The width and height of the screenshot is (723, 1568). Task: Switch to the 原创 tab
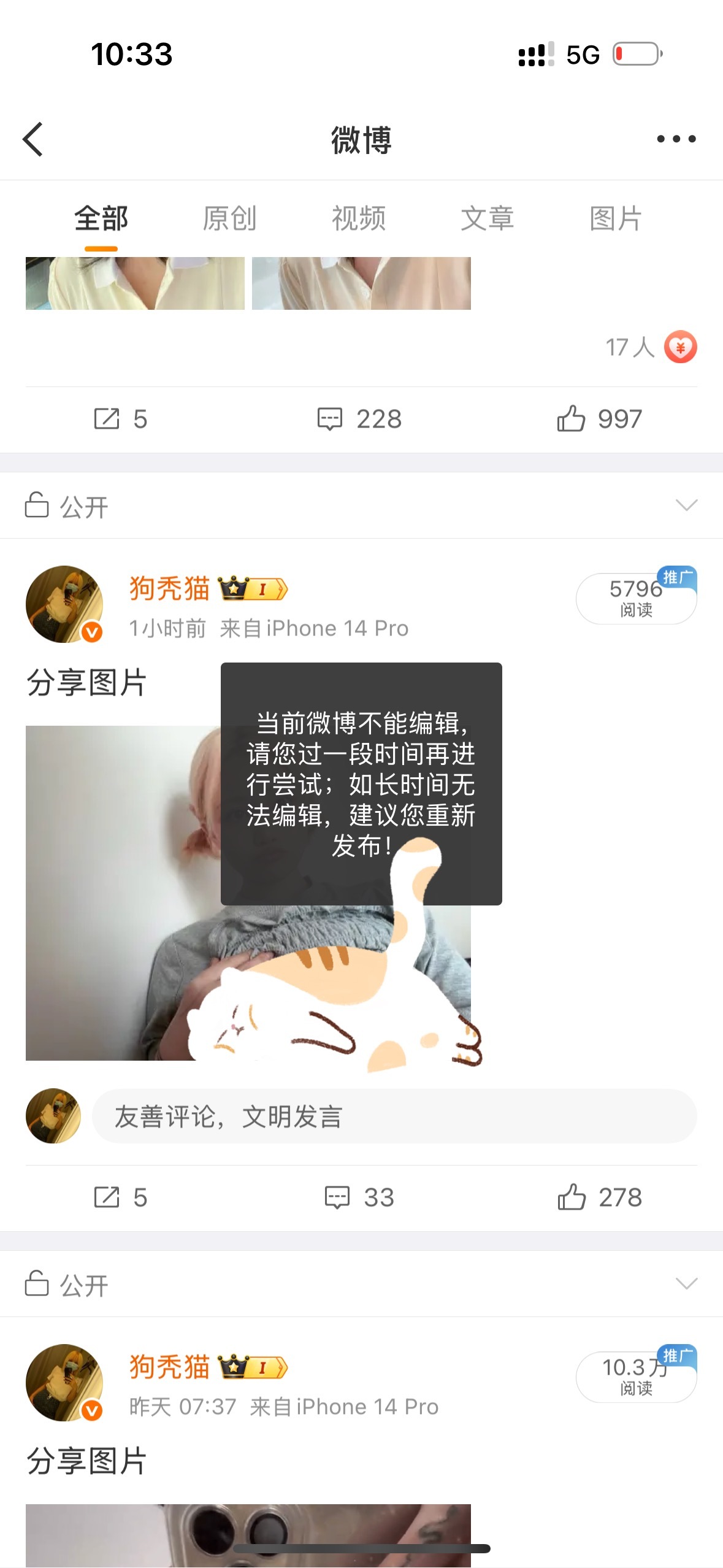point(229,219)
